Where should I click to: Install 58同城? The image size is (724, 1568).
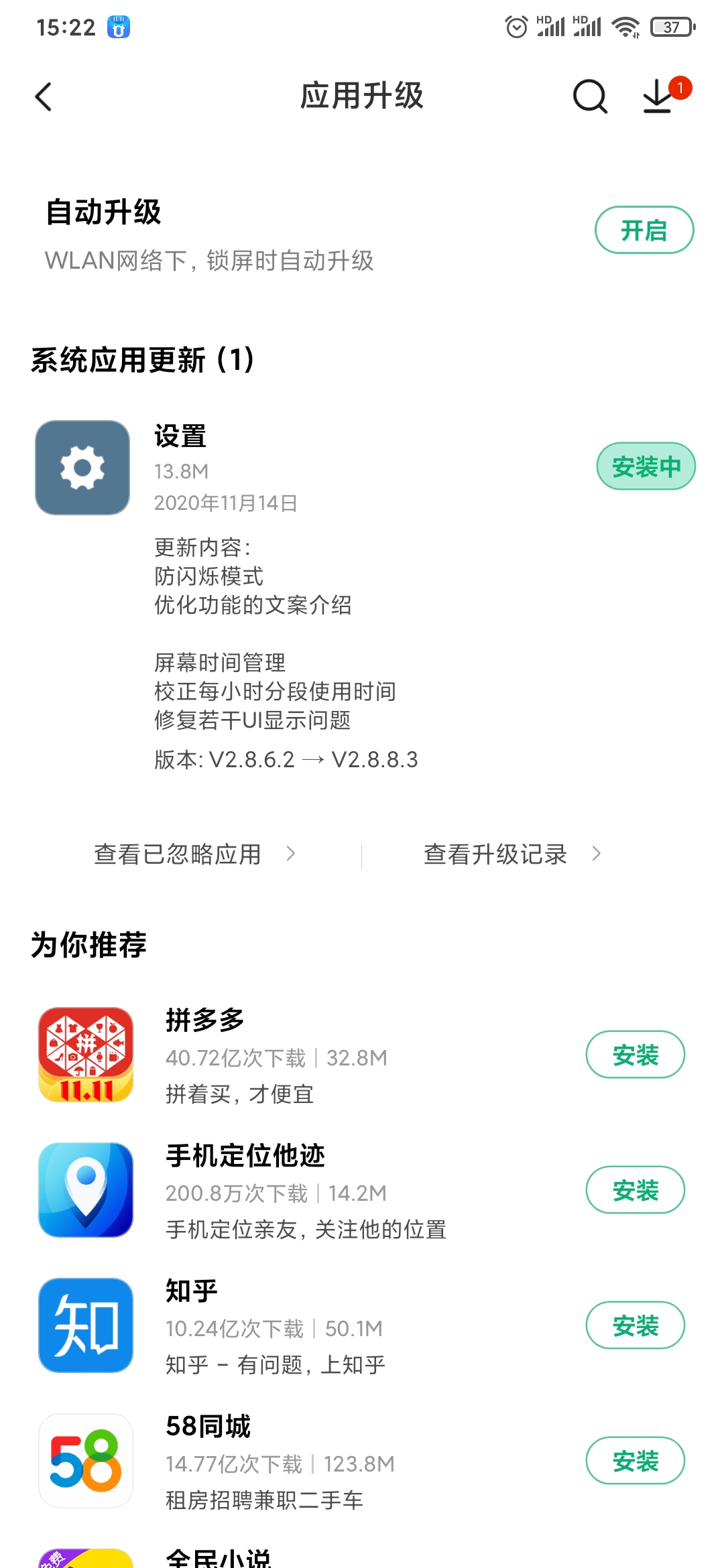pyautogui.click(x=635, y=1461)
